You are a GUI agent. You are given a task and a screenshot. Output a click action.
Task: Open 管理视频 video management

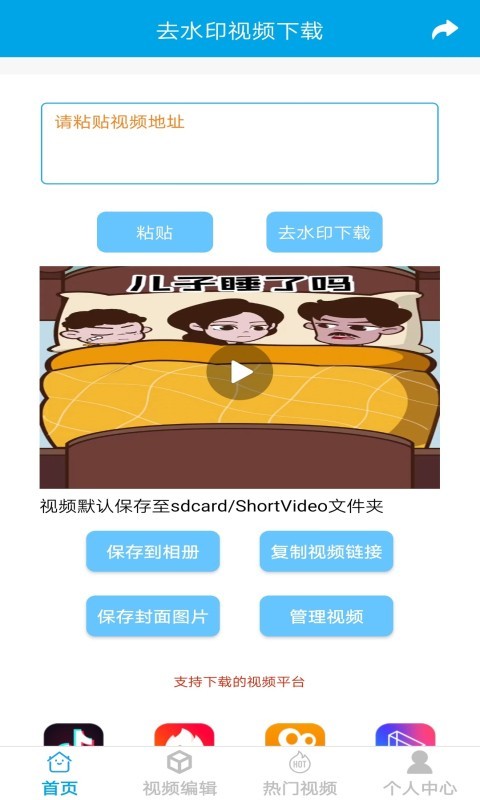click(x=326, y=616)
